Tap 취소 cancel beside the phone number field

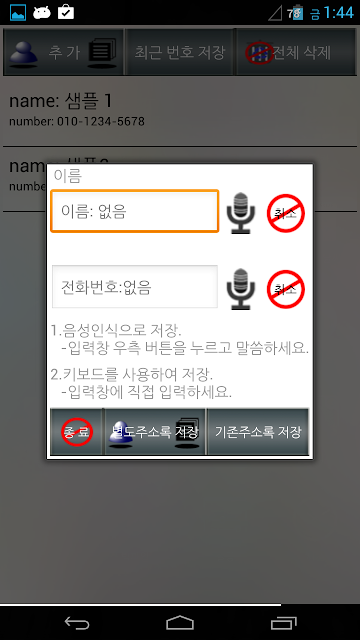[x=286, y=289]
